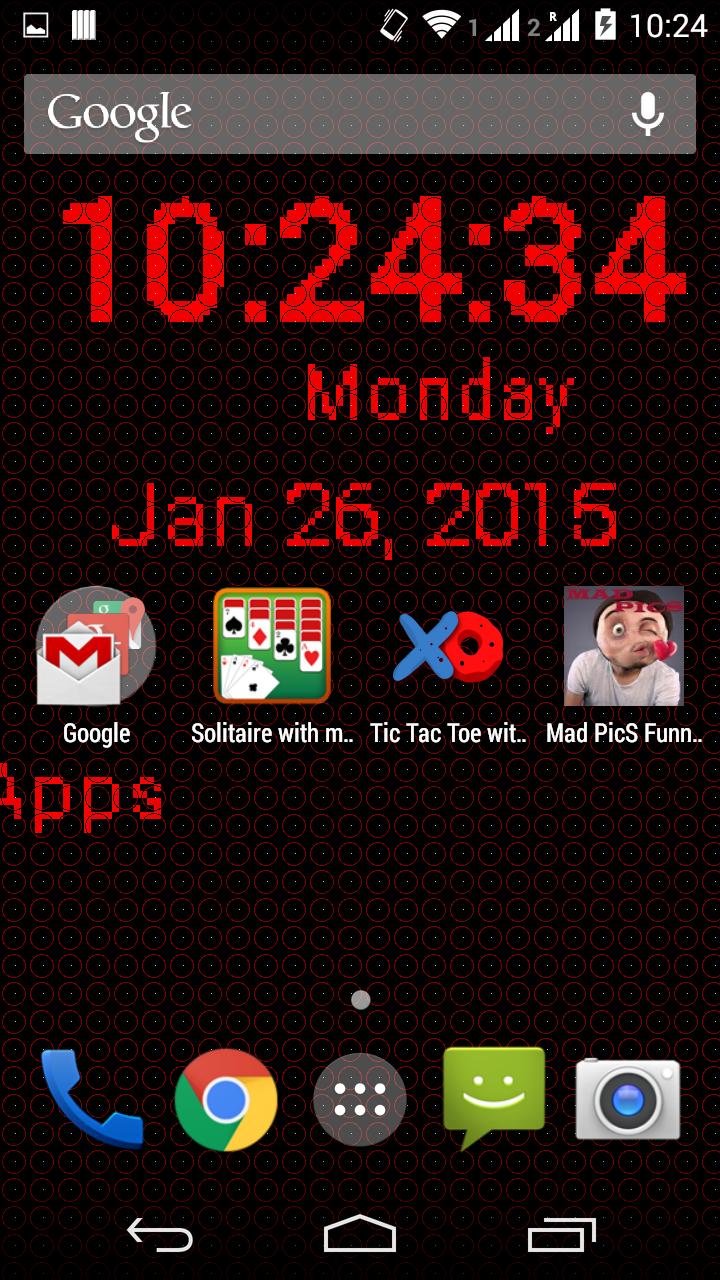The image size is (720, 1280).
Task: Start Mad PicS Funny app
Action: [625, 645]
